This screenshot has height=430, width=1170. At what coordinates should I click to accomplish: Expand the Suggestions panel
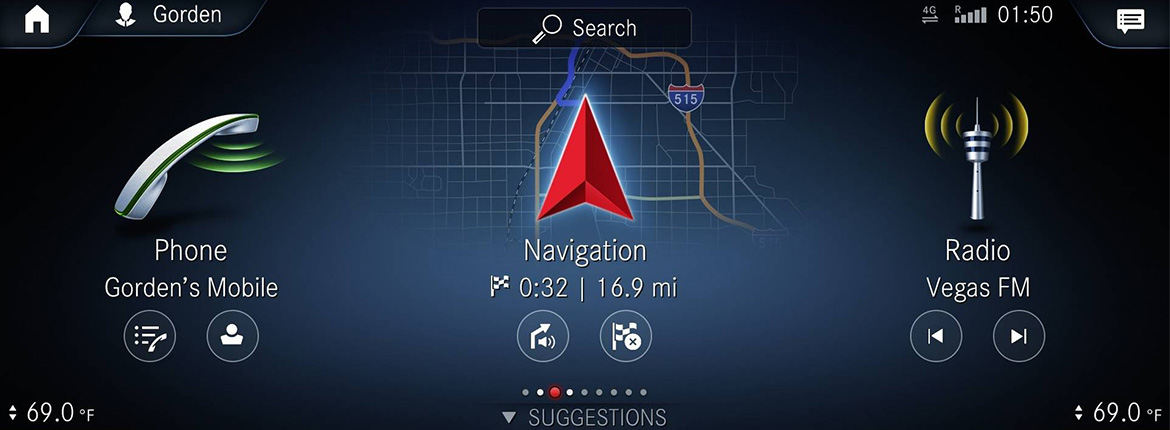click(x=585, y=417)
